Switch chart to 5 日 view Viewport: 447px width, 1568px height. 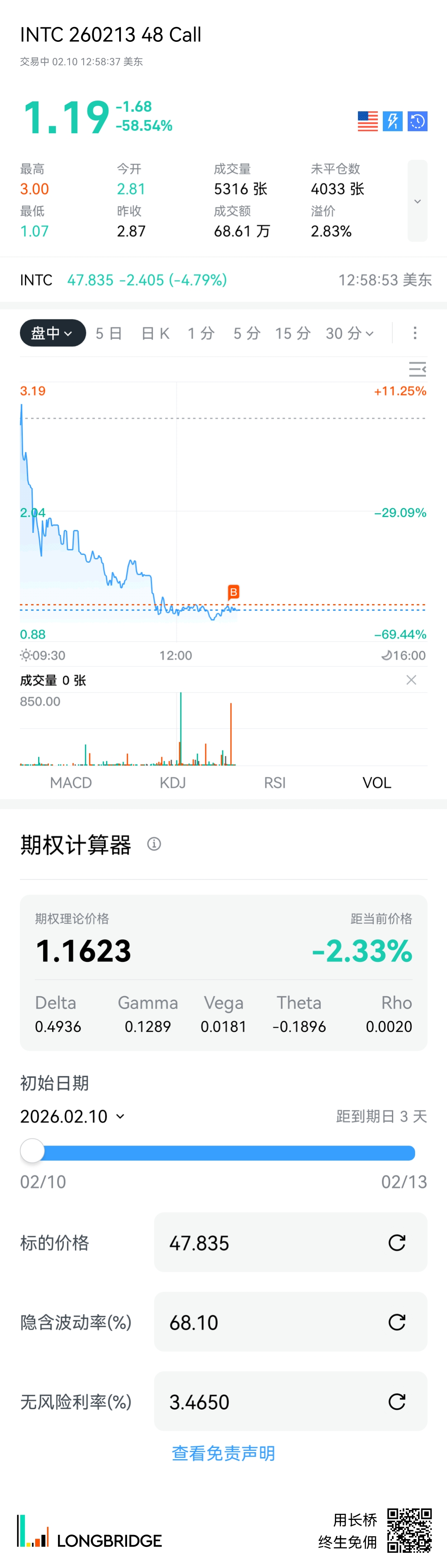pyautogui.click(x=109, y=333)
